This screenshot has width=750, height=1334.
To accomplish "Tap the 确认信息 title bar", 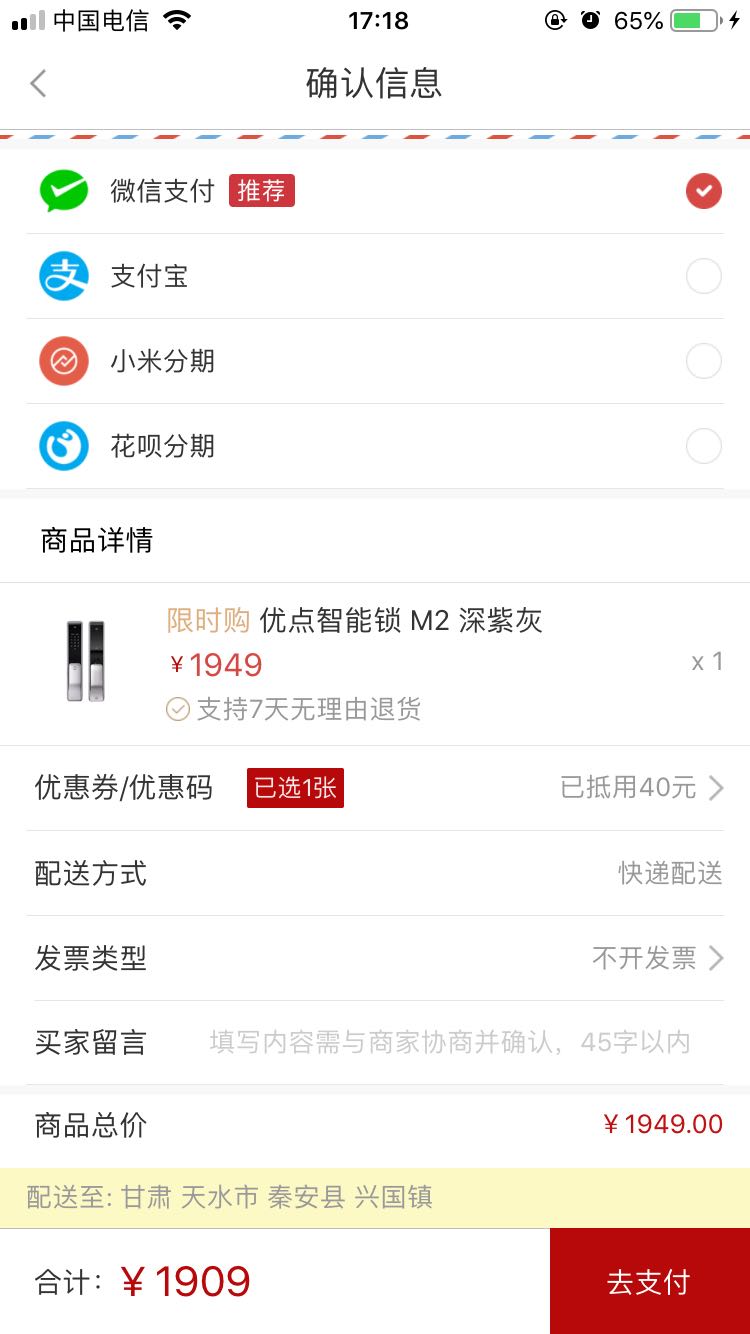I will point(375,83).
